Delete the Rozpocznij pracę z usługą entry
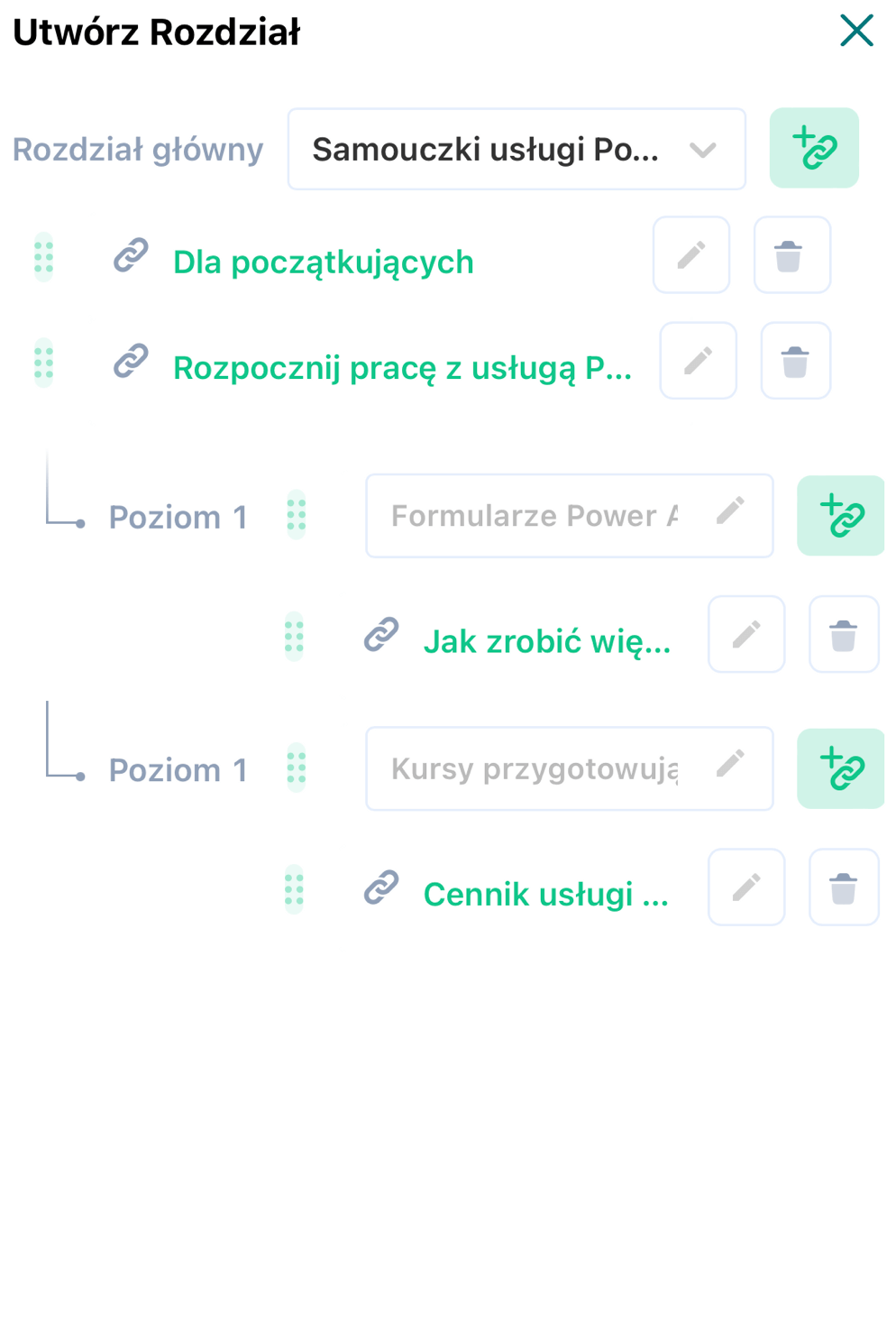The image size is (896, 1324). [795, 361]
